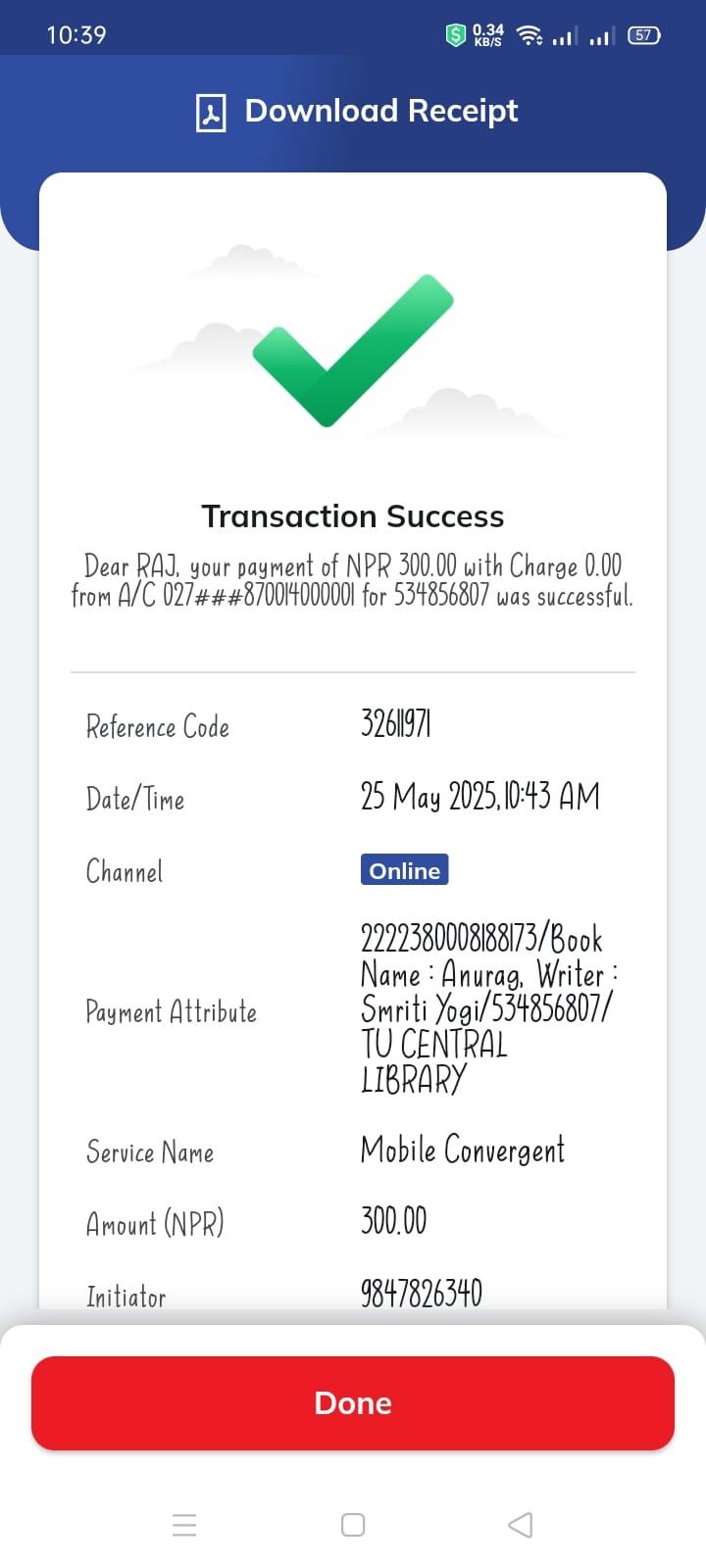This screenshot has width=706, height=1568.
Task: Go back using system navigation
Action: 521,1525
